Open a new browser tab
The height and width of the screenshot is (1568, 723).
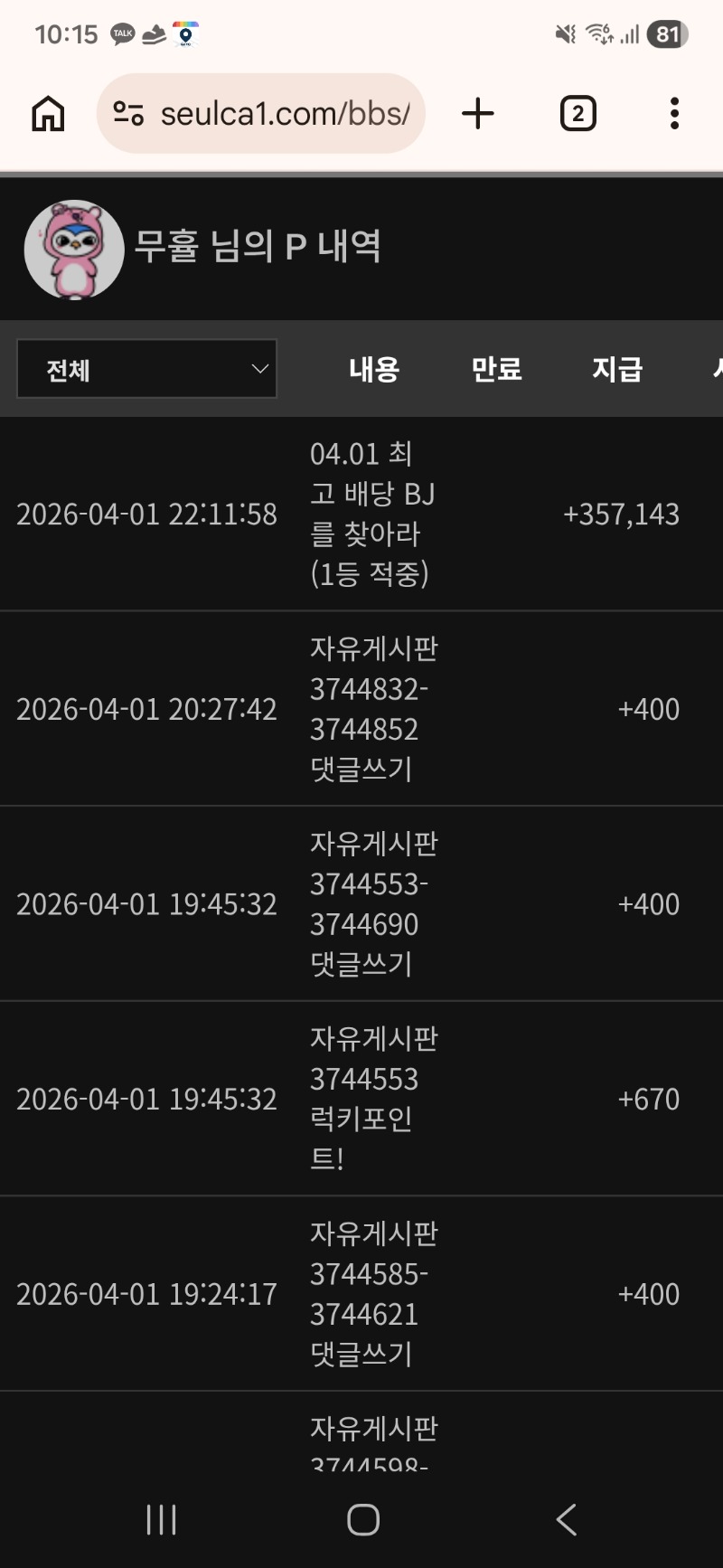(x=477, y=114)
